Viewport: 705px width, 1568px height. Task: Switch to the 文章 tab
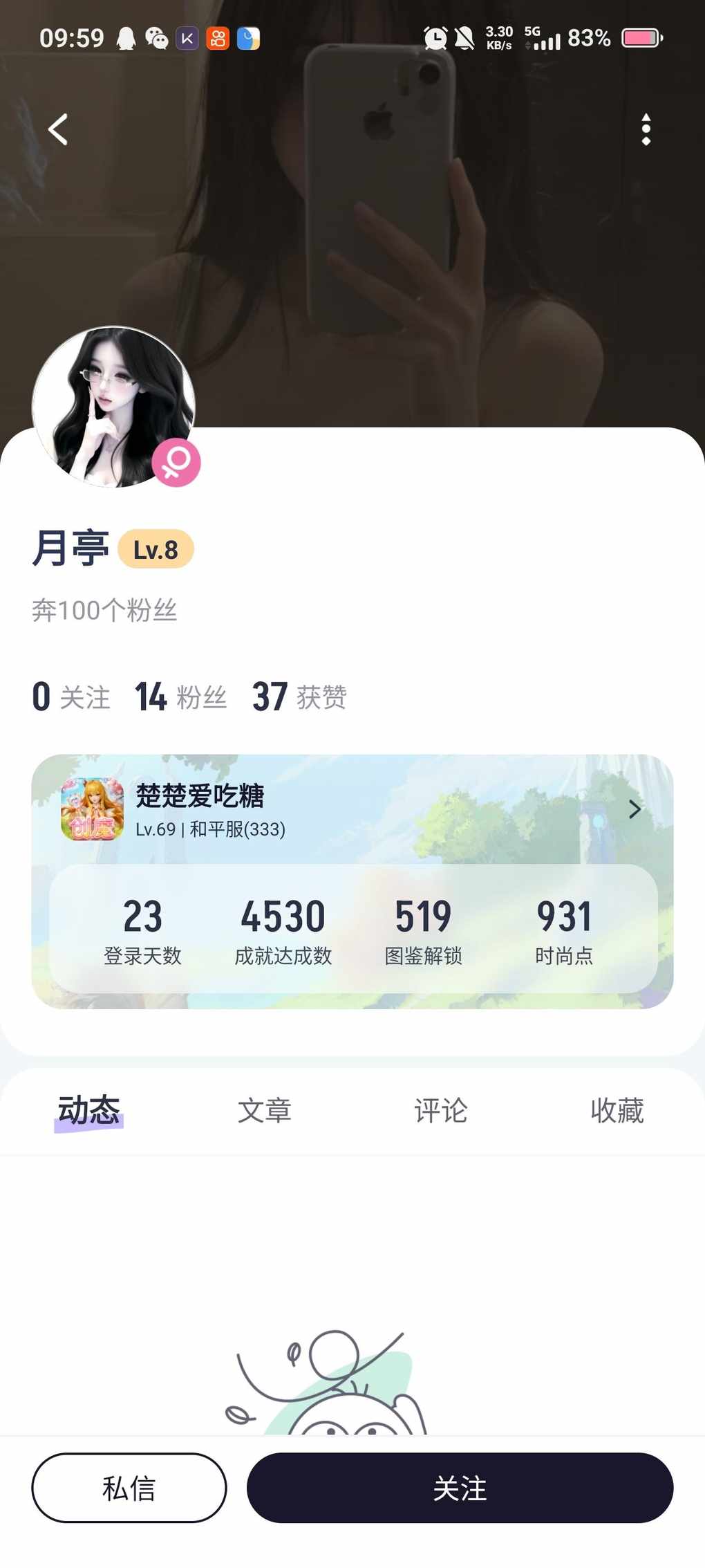pos(265,1110)
